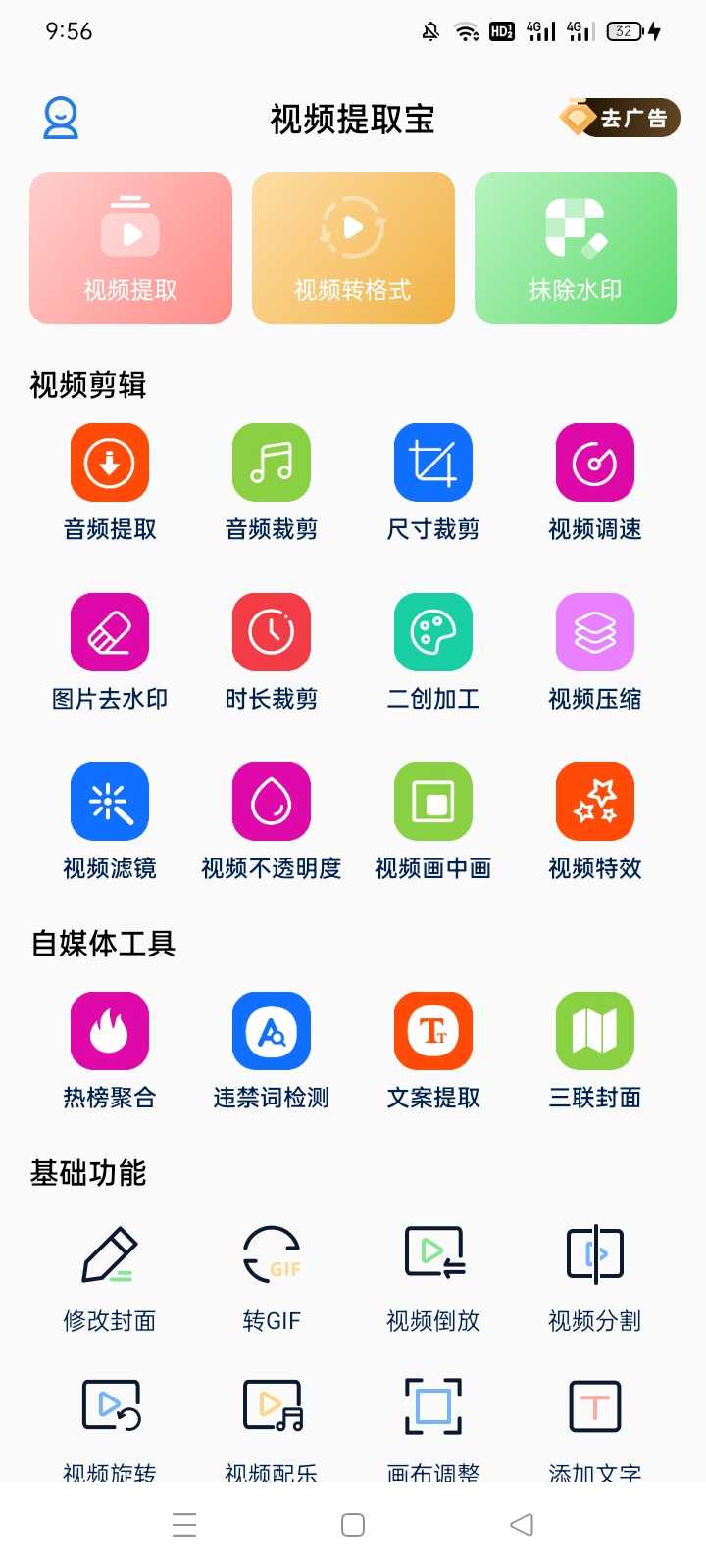This screenshot has width=706, height=1568.
Task: Open 时长裁剪 tool
Action: click(272, 632)
